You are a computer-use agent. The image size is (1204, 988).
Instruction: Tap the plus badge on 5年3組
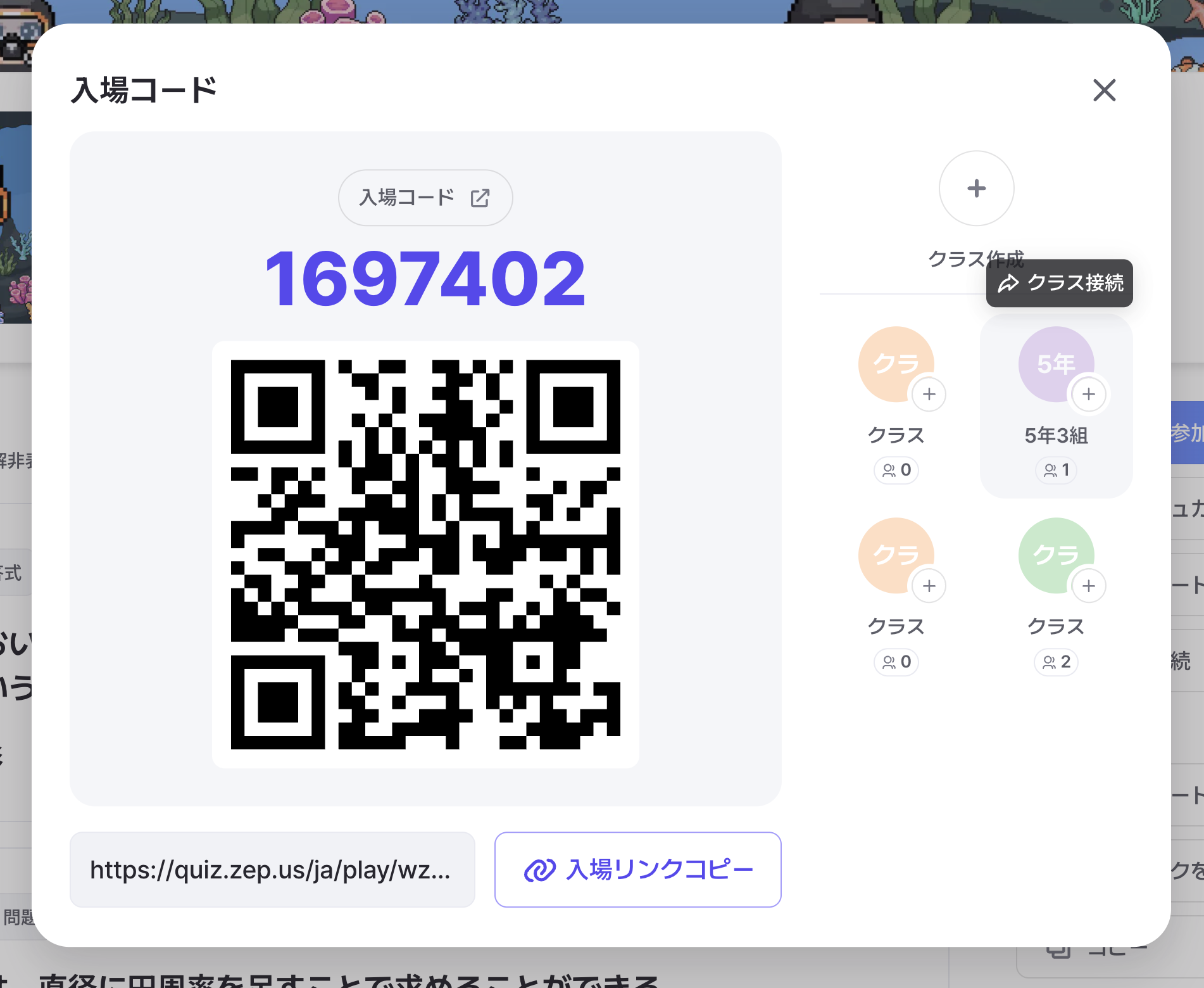1089,394
